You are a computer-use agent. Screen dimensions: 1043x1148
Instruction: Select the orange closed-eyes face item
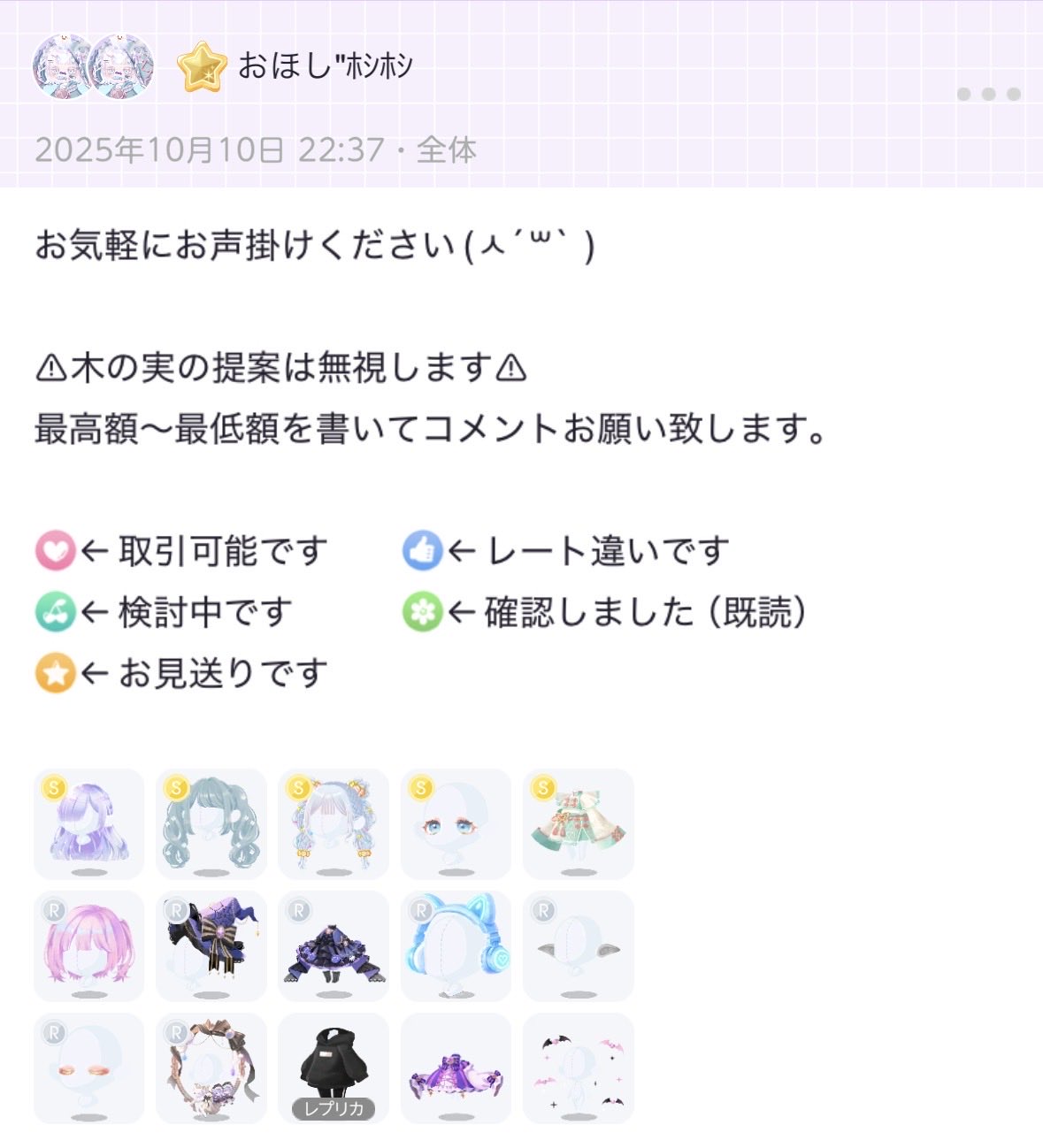pos(88,1068)
